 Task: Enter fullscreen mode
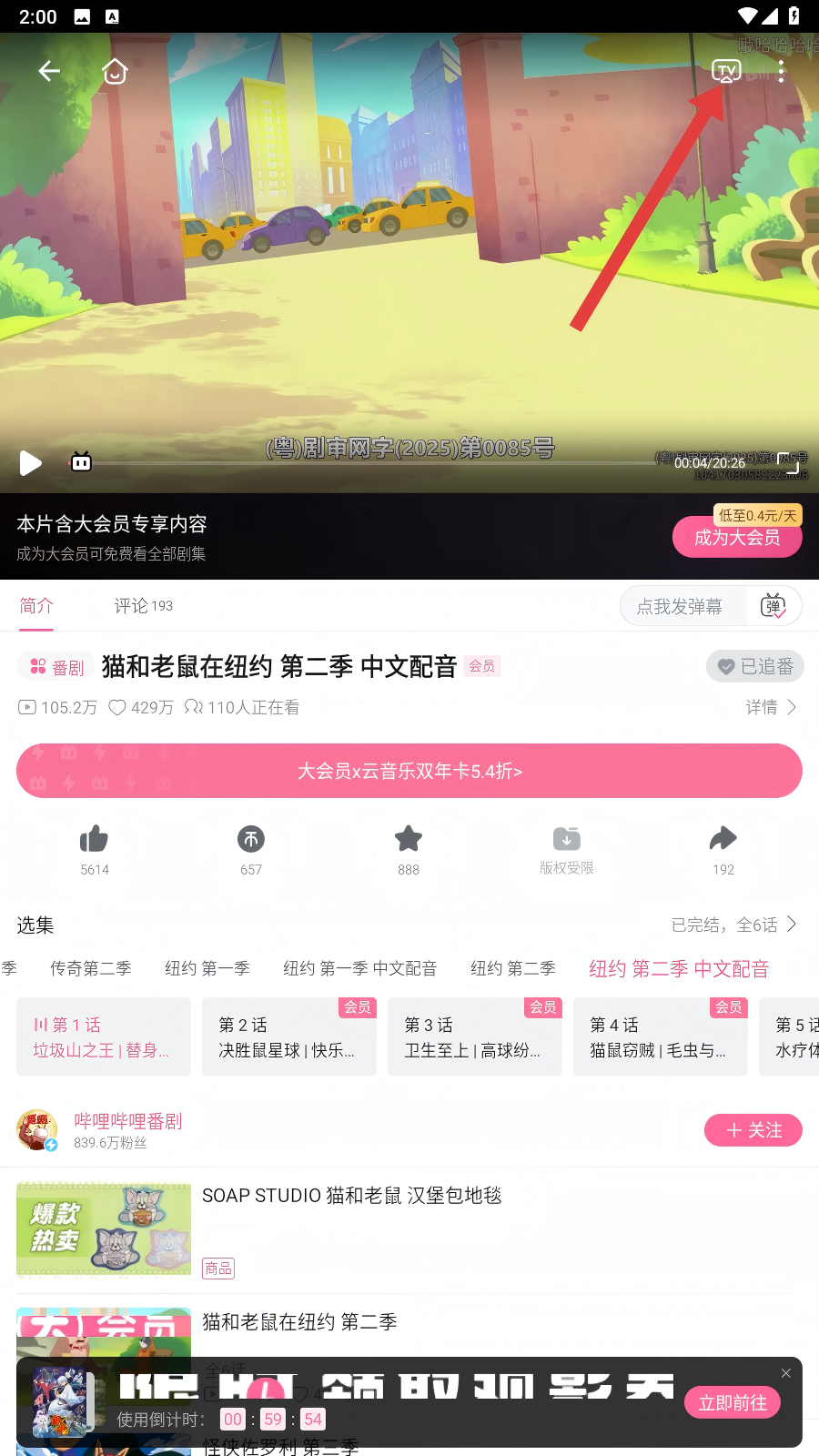(x=788, y=463)
